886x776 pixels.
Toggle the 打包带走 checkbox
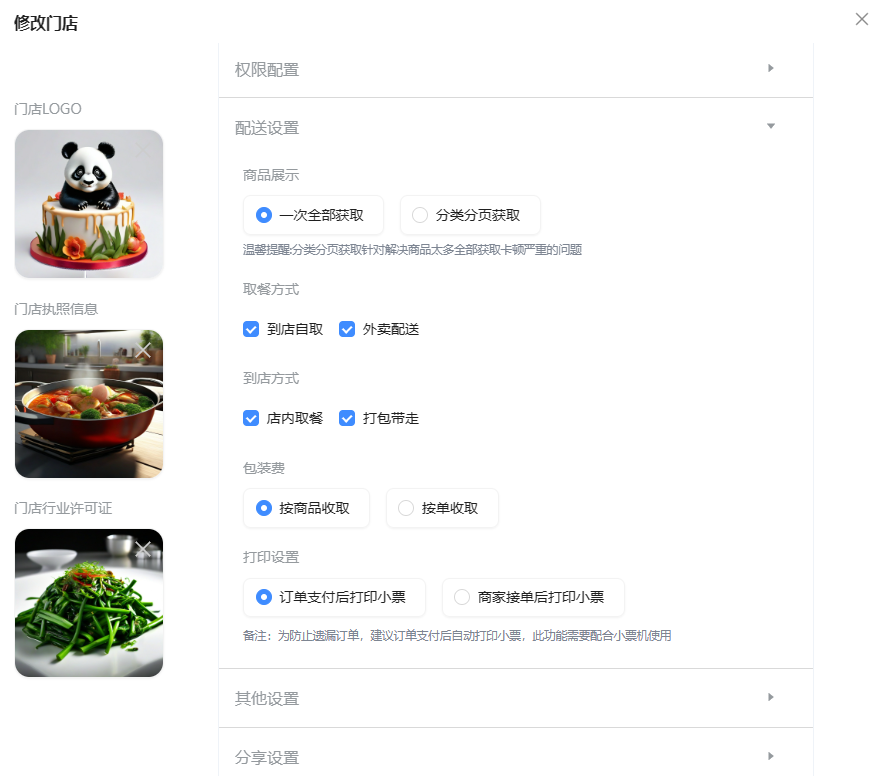tap(347, 418)
